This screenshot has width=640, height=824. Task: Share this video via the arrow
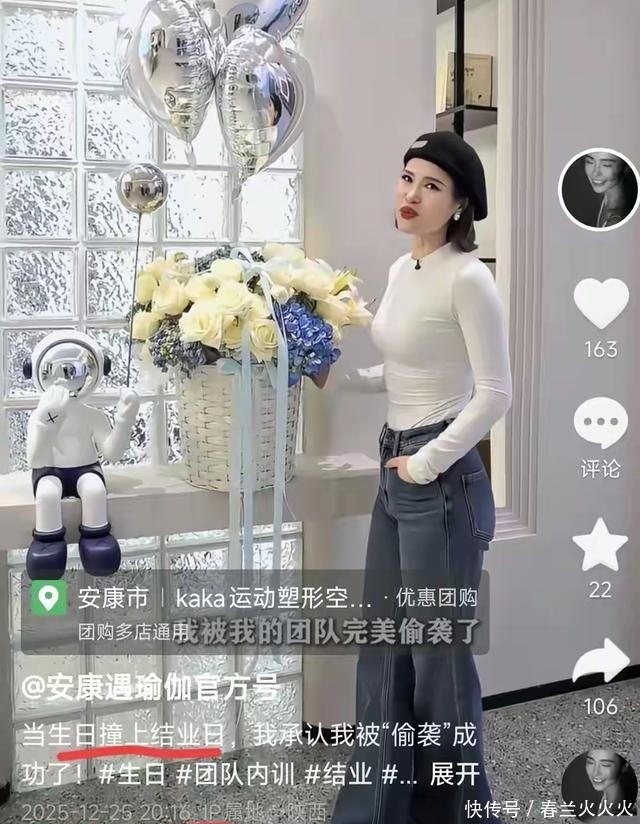coord(601,662)
